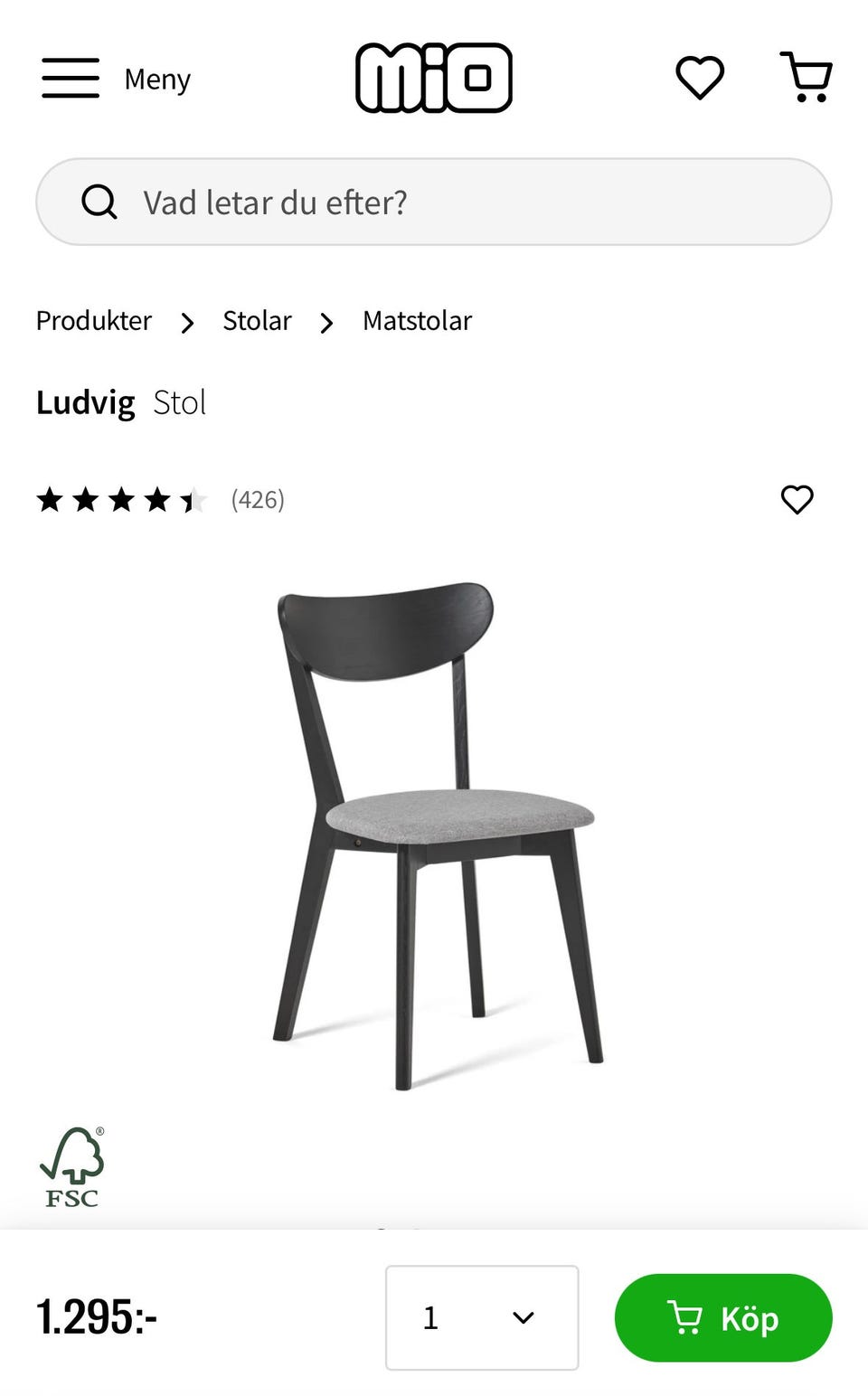Go to Stolar breadcrumb
868x1396 pixels.
(x=257, y=321)
